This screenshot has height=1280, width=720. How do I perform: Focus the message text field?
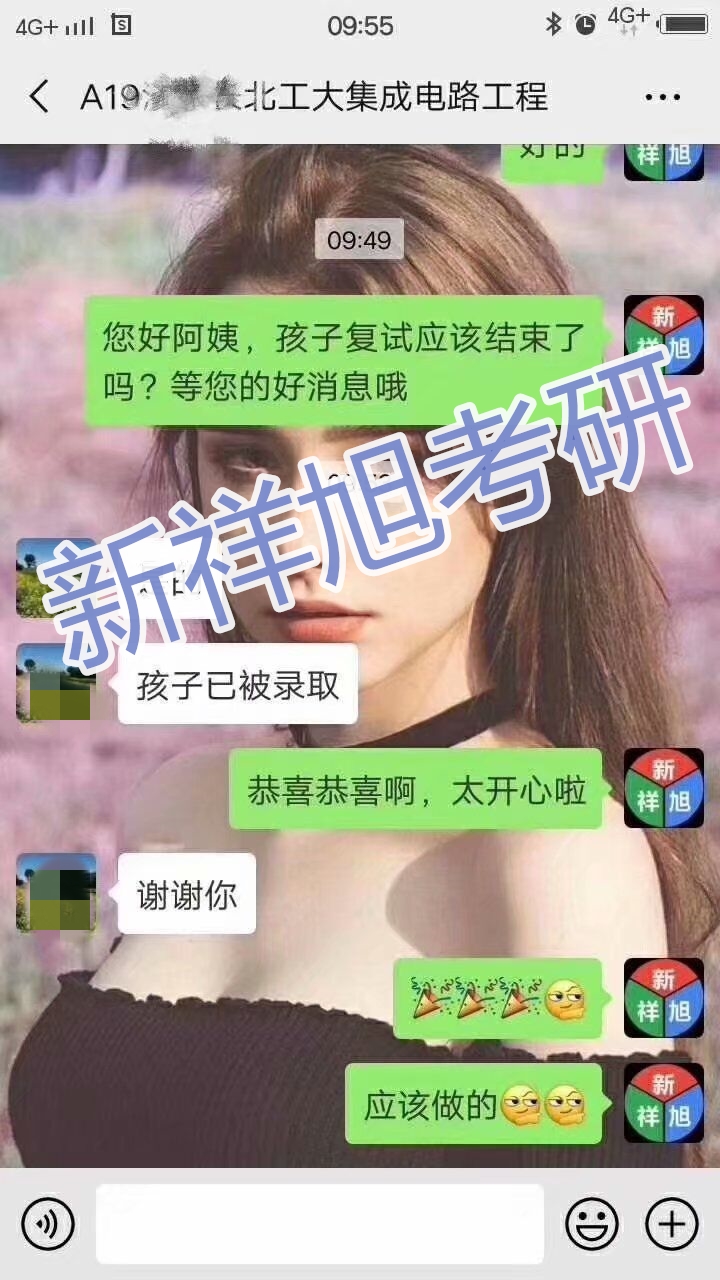pyautogui.click(x=320, y=1223)
